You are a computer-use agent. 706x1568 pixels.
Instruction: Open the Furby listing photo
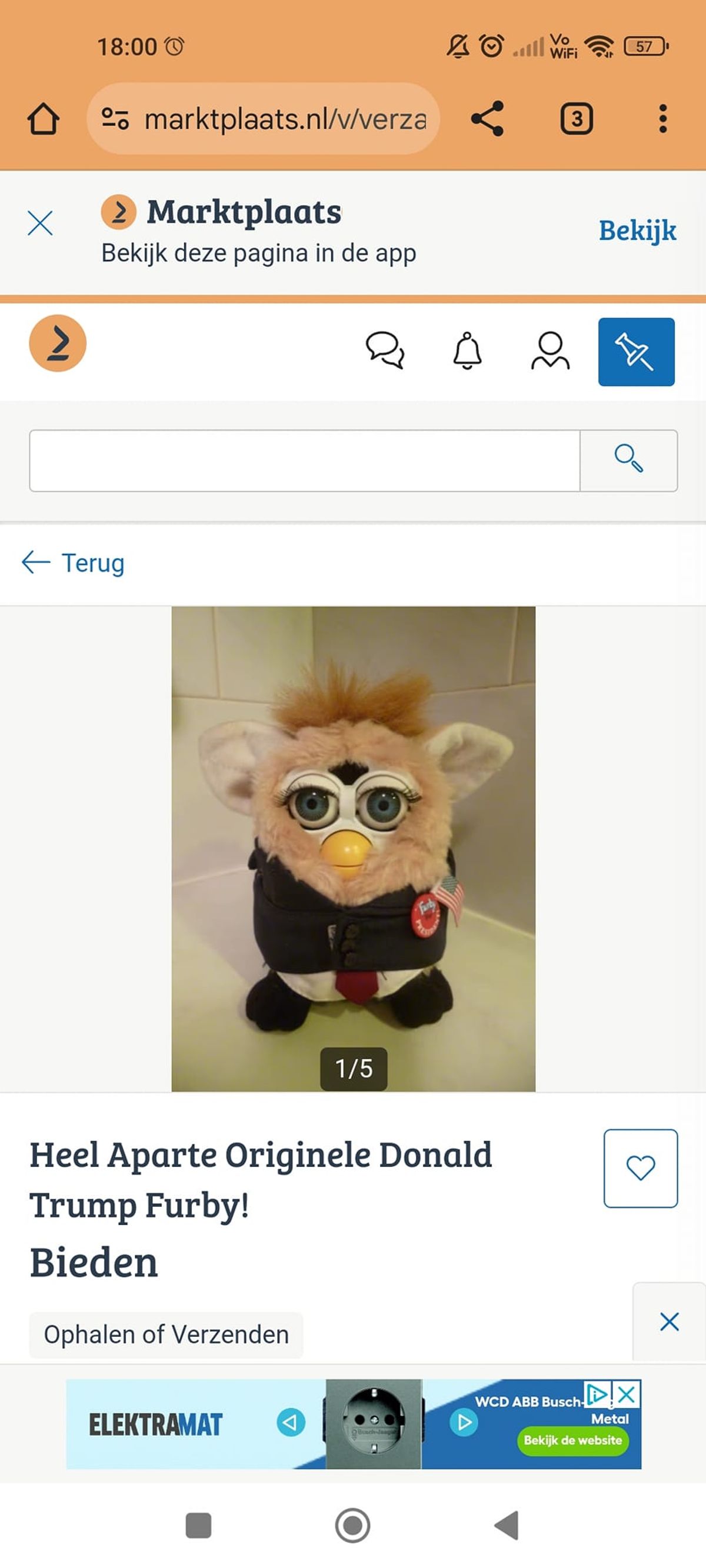pyautogui.click(x=354, y=849)
